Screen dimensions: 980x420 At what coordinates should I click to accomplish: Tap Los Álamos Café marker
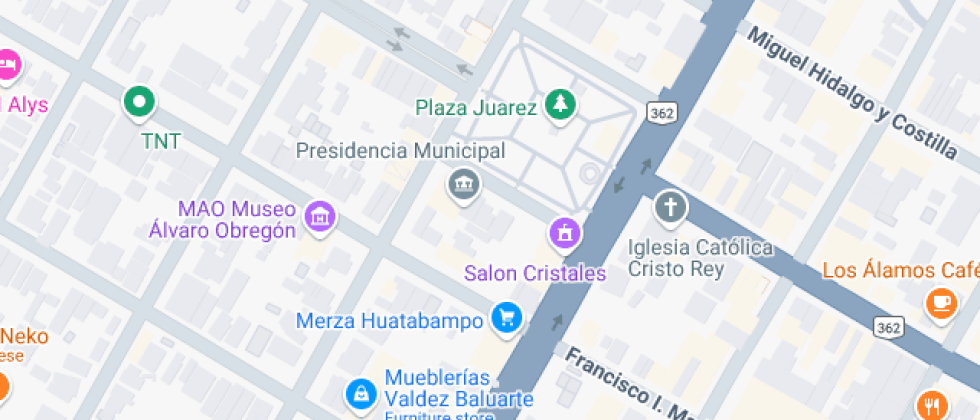coord(941,303)
